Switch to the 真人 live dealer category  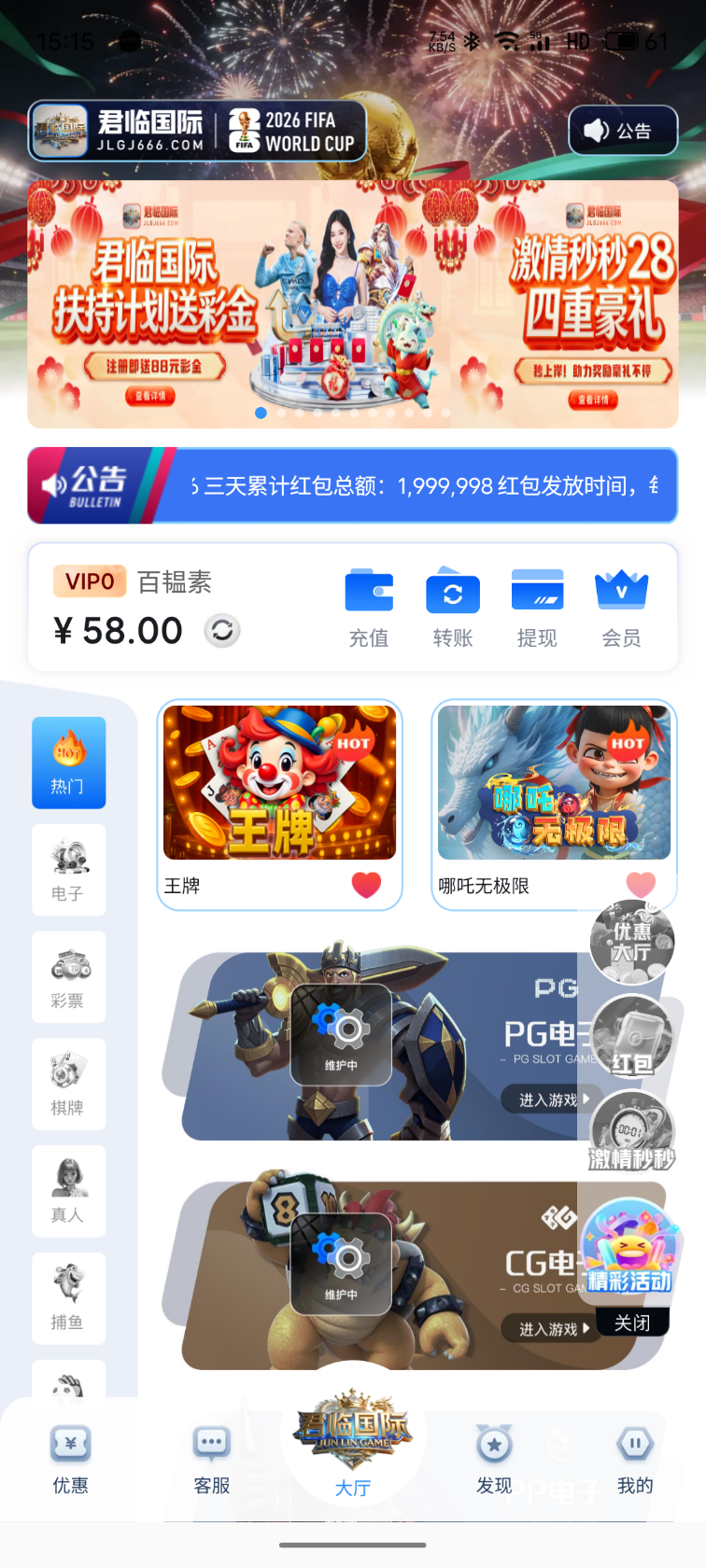(68, 1191)
